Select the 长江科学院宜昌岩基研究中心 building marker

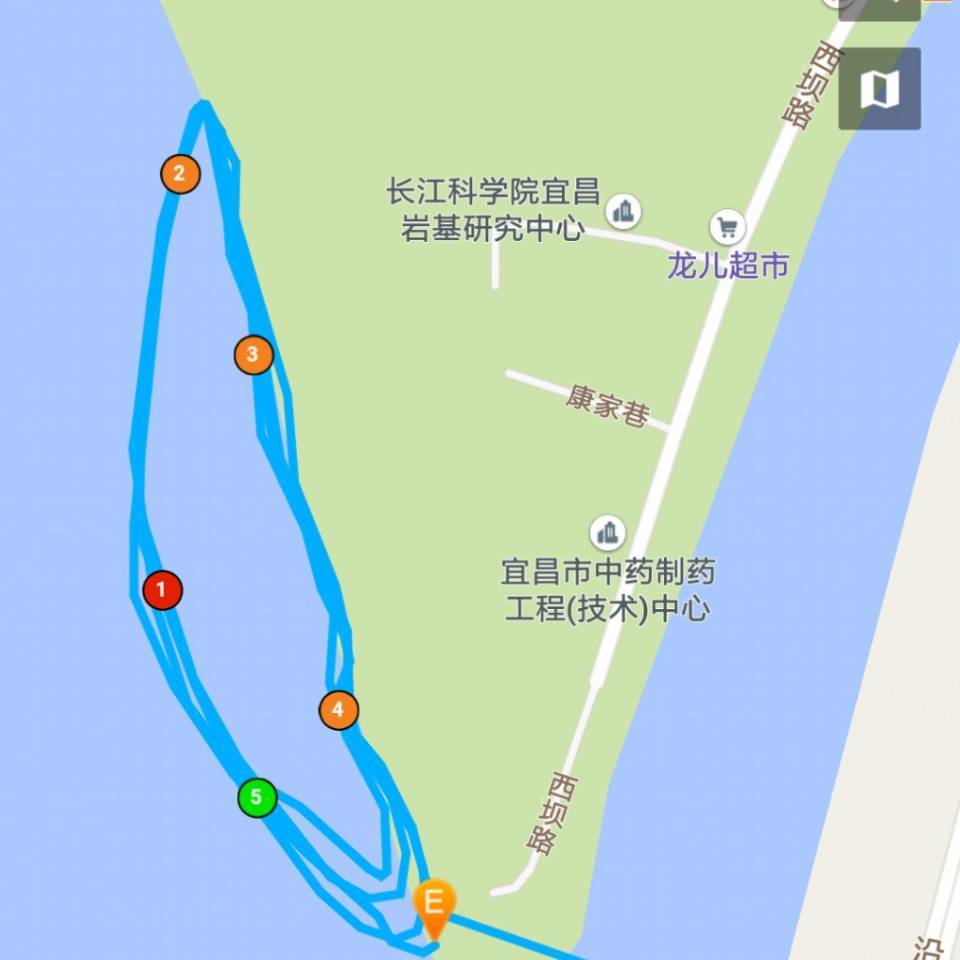coord(624,211)
